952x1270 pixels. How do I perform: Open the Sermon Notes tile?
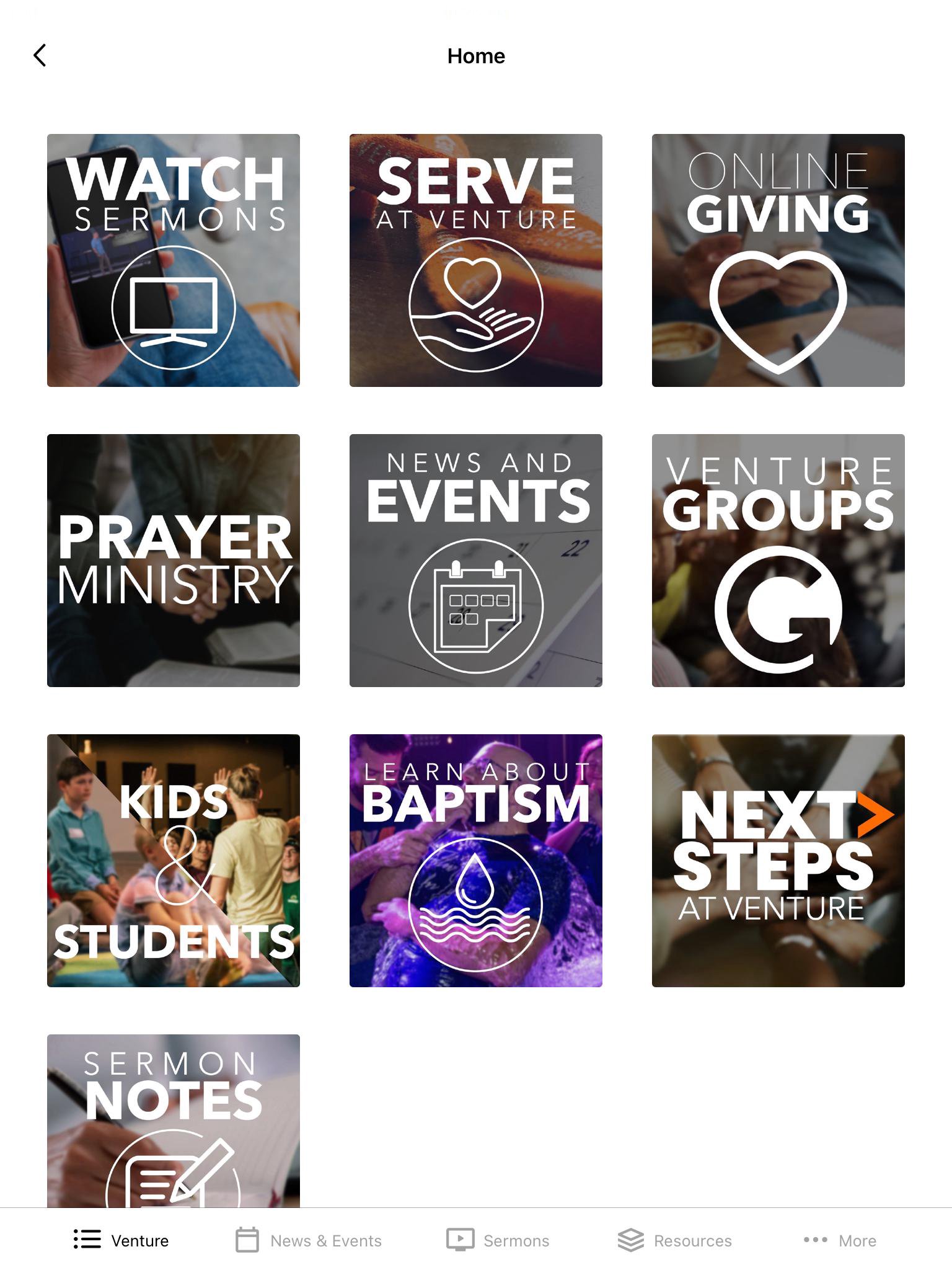tap(174, 1121)
